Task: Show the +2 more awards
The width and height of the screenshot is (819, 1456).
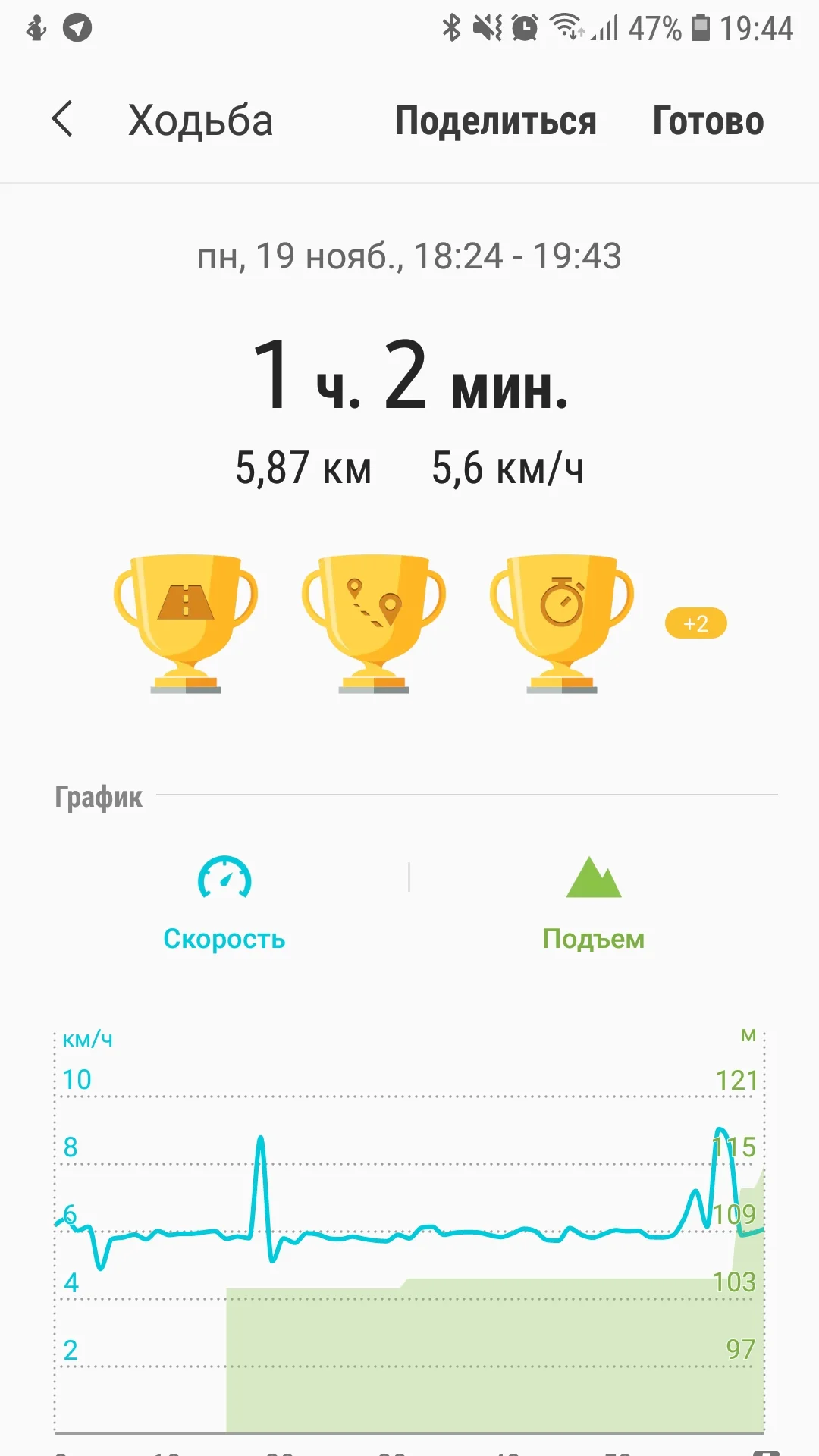Action: tap(695, 623)
